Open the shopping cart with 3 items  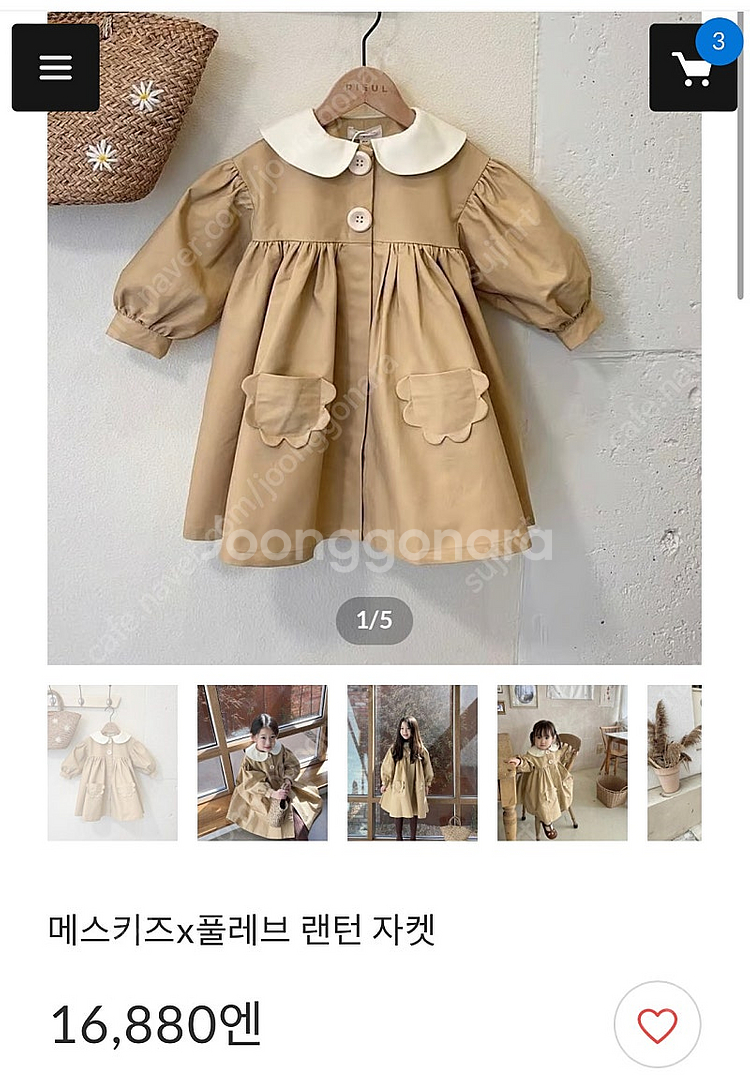[692, 68]
